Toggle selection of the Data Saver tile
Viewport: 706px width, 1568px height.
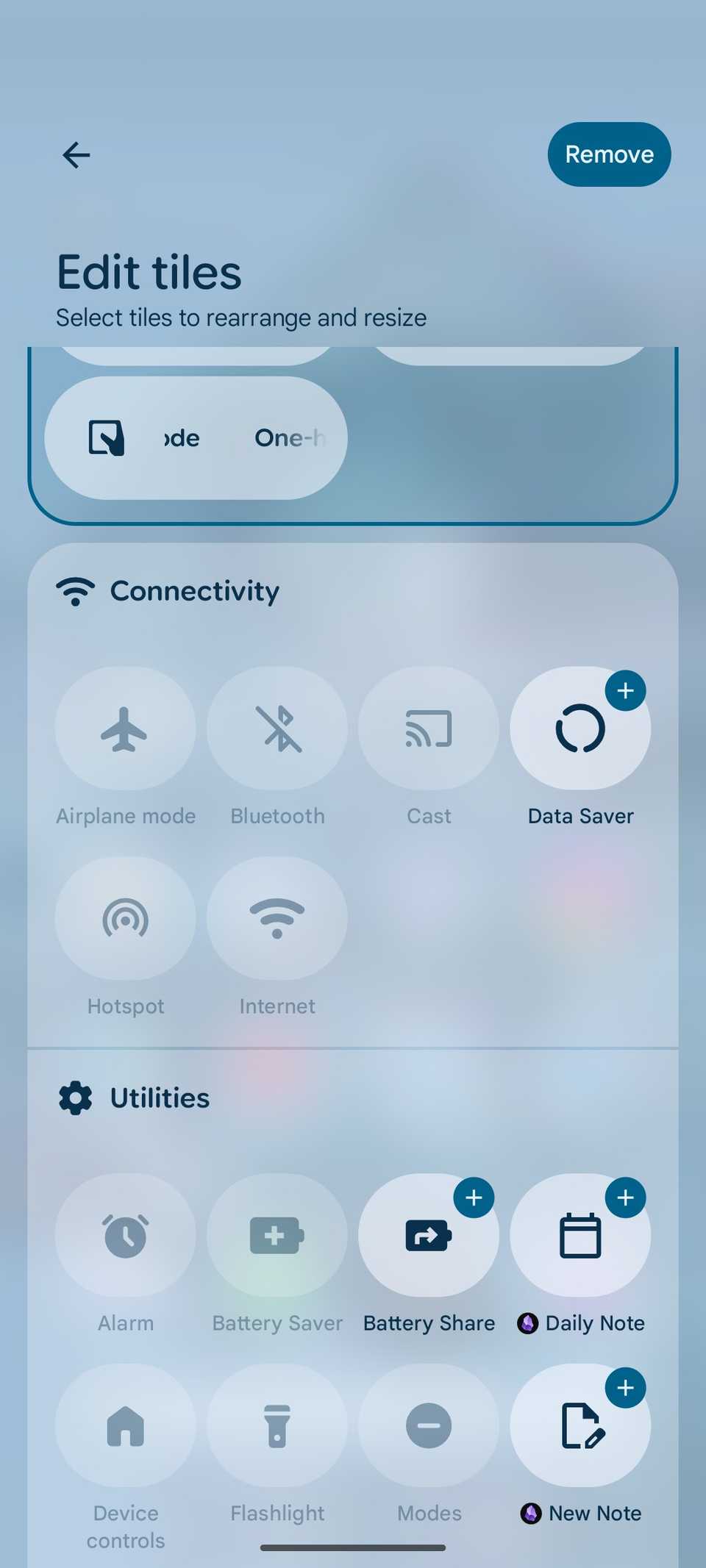(580, 728)
